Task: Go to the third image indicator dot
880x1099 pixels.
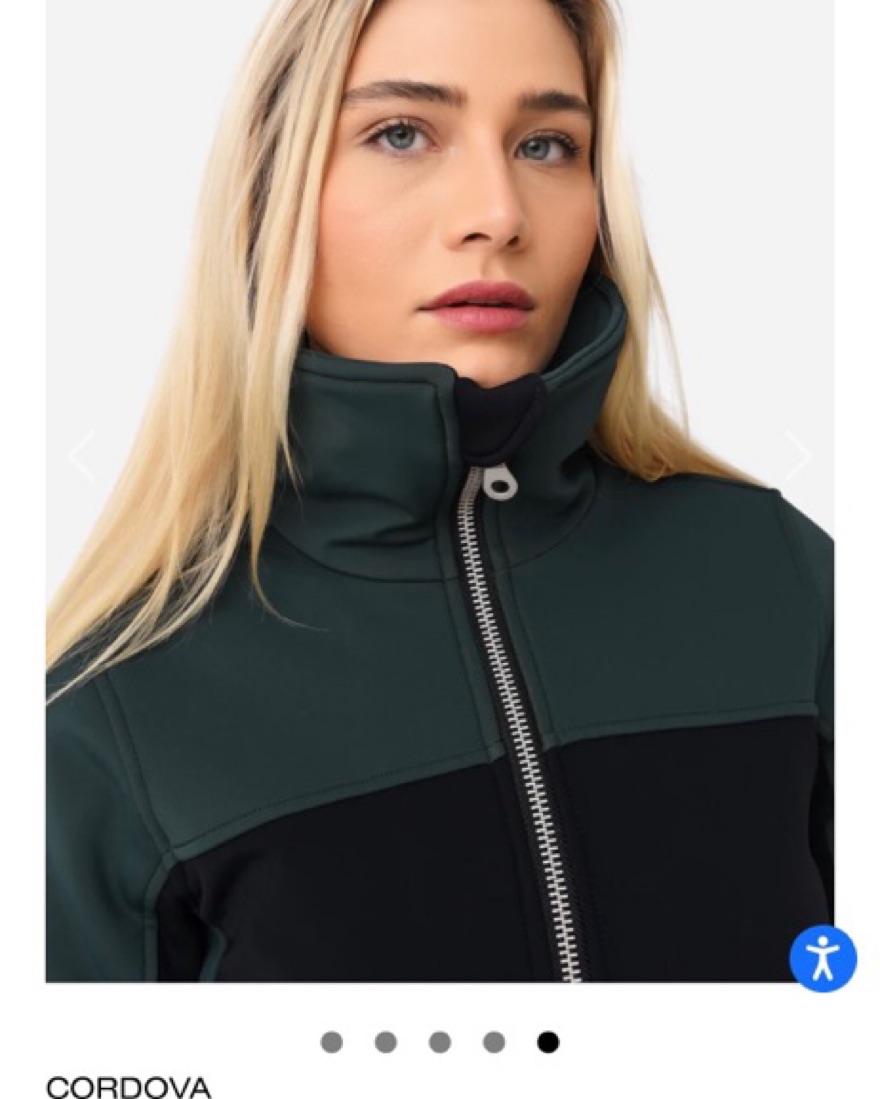Action: (x=440, y=1042)
